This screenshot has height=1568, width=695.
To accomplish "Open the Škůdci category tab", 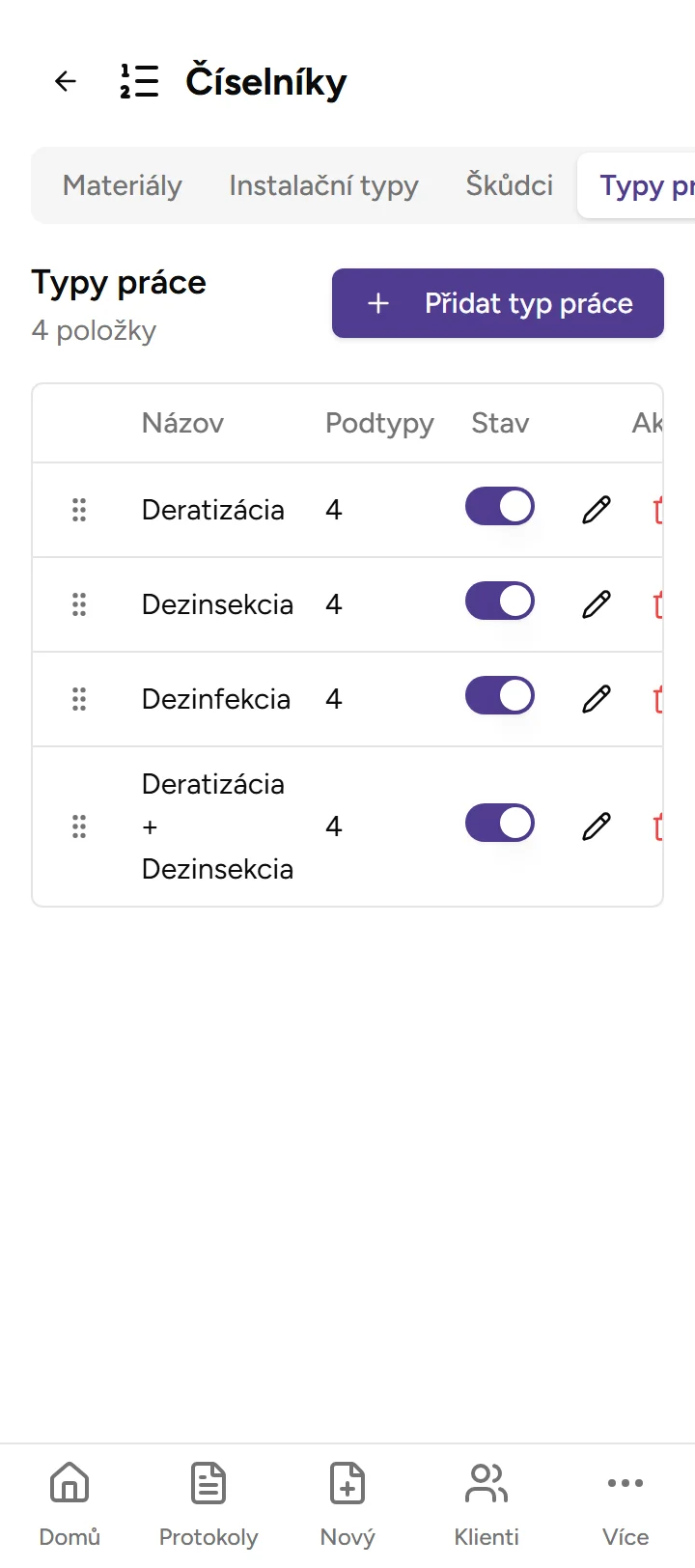I will point(509,185).
